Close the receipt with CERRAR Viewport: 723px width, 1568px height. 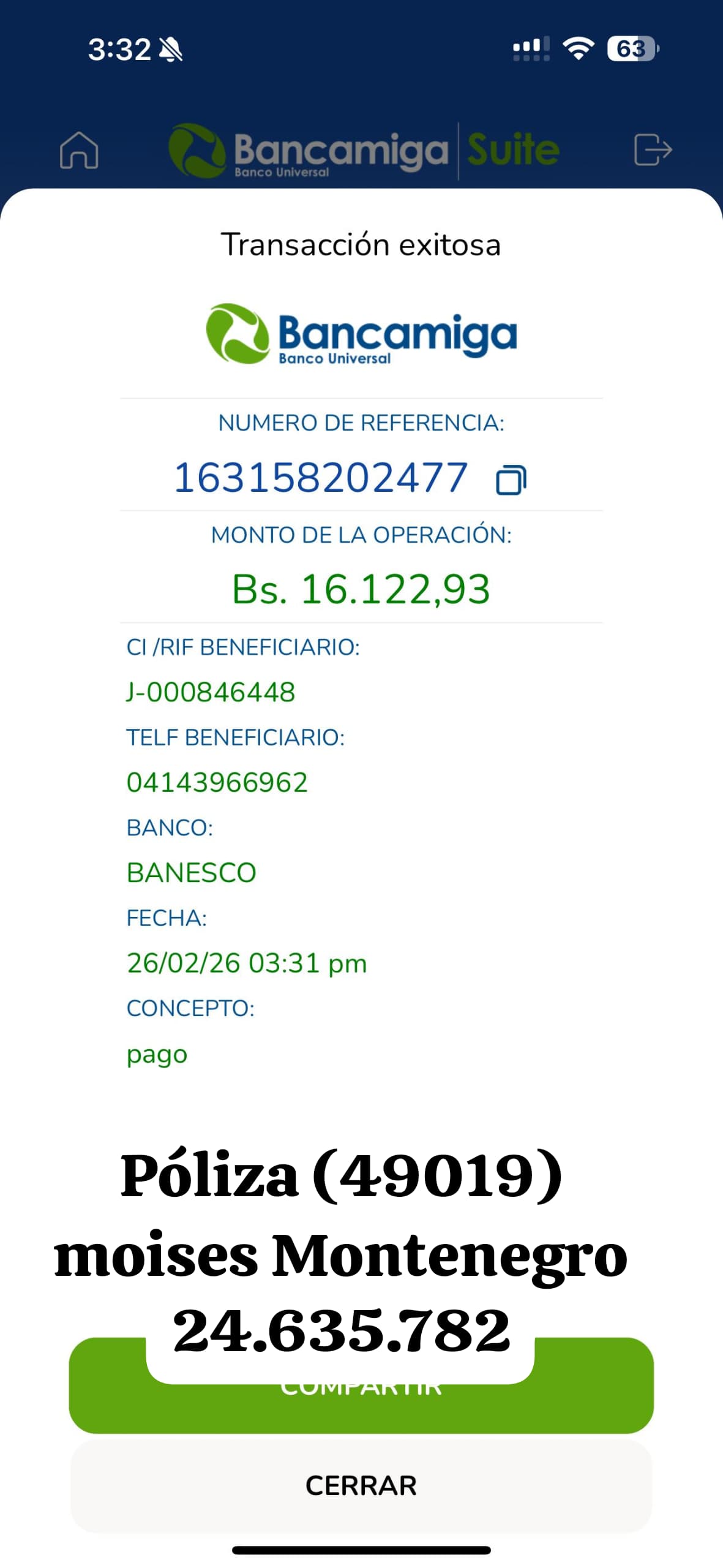(361, 1486)
